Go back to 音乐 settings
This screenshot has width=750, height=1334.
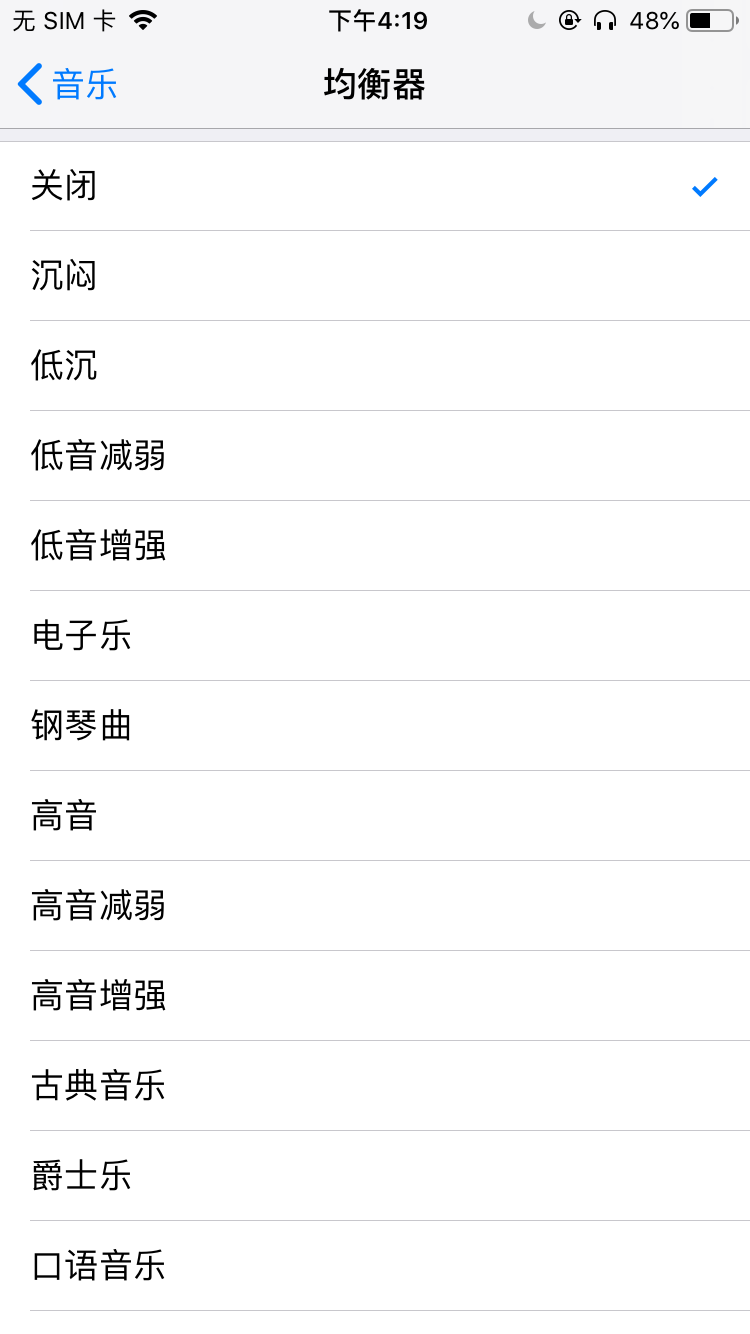pos(68,85)
